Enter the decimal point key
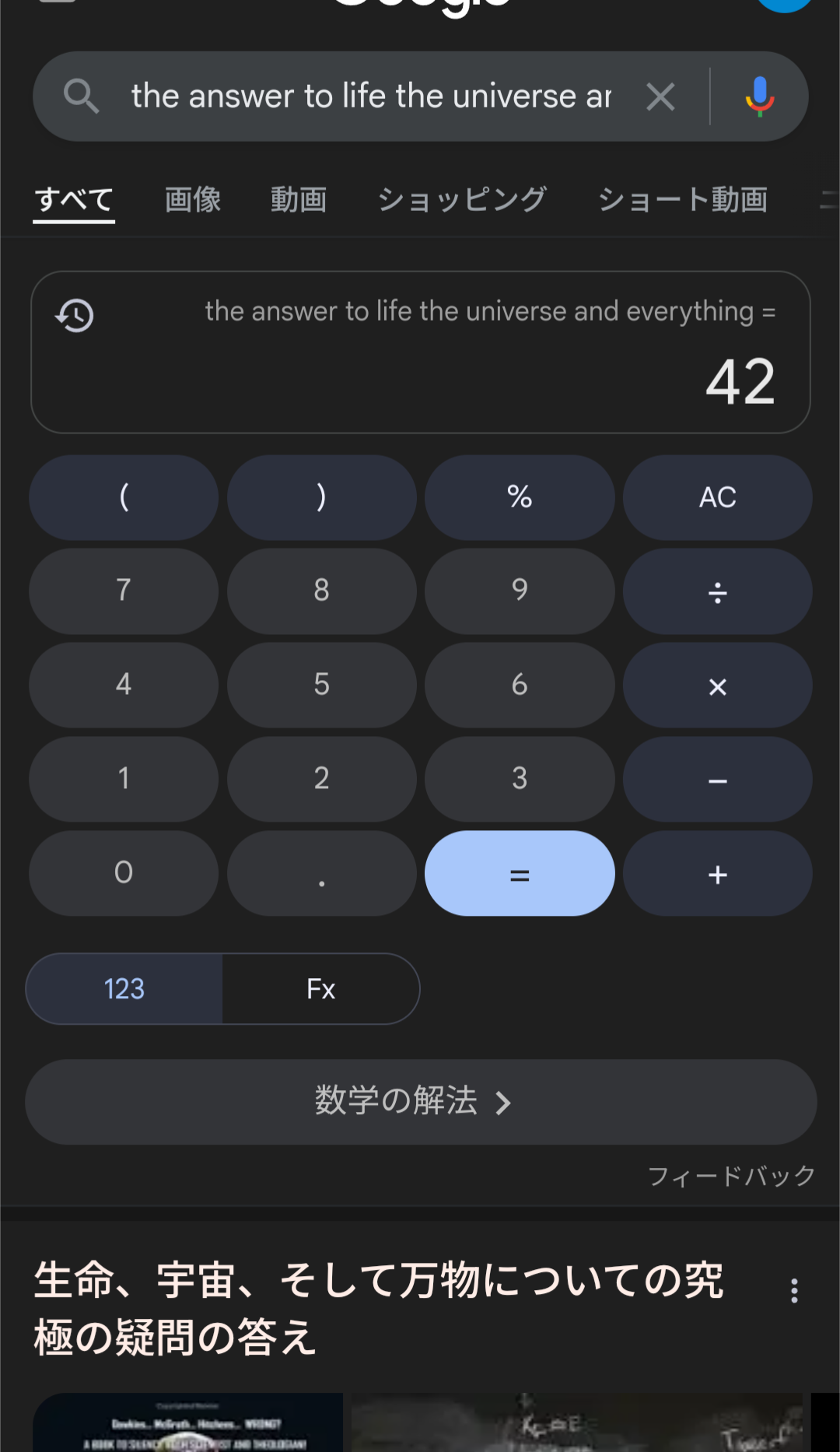This screenshot has width=840, height=1452. pos(321,874)
